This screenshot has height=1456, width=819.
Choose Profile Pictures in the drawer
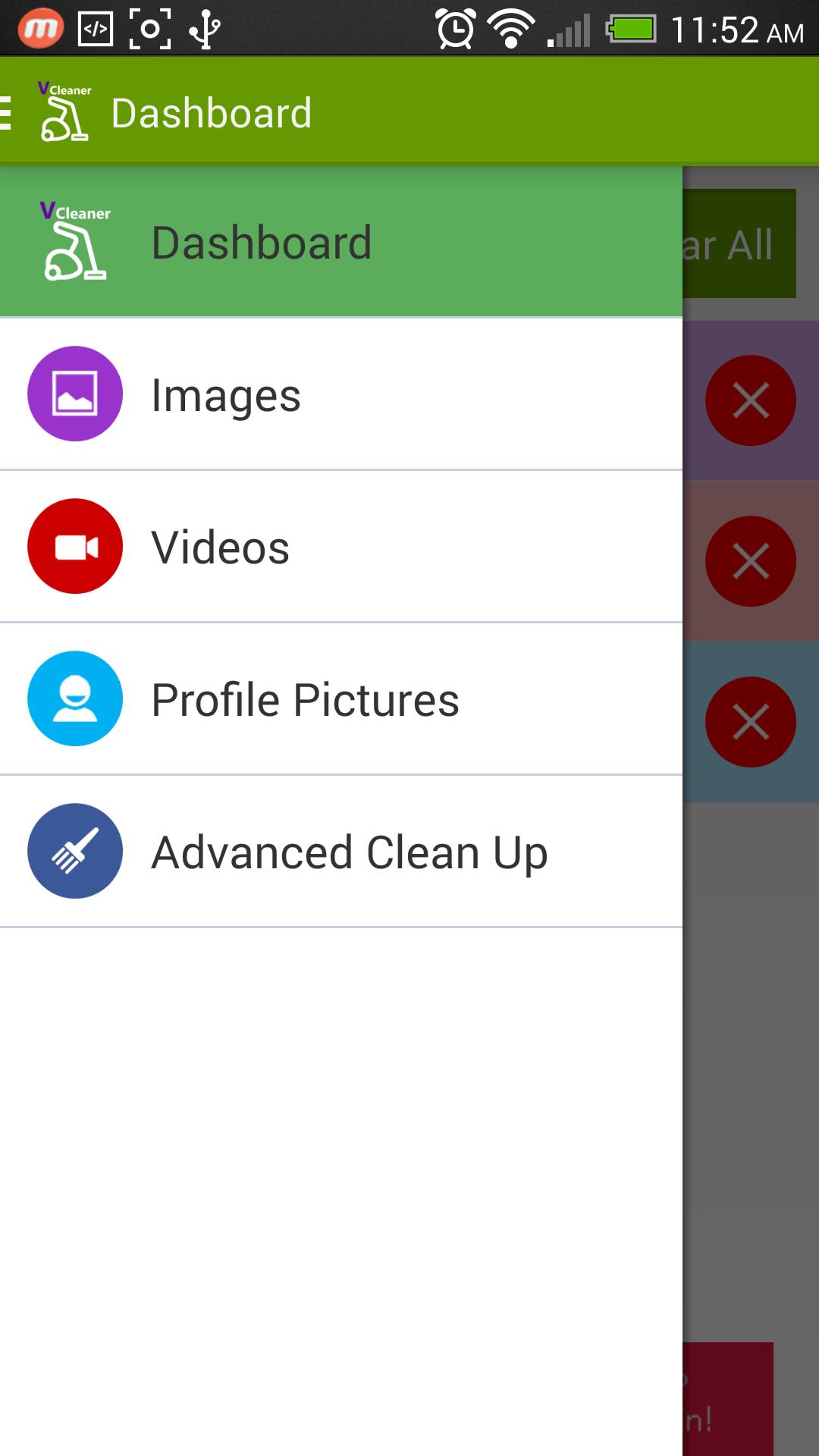(305, 698)
